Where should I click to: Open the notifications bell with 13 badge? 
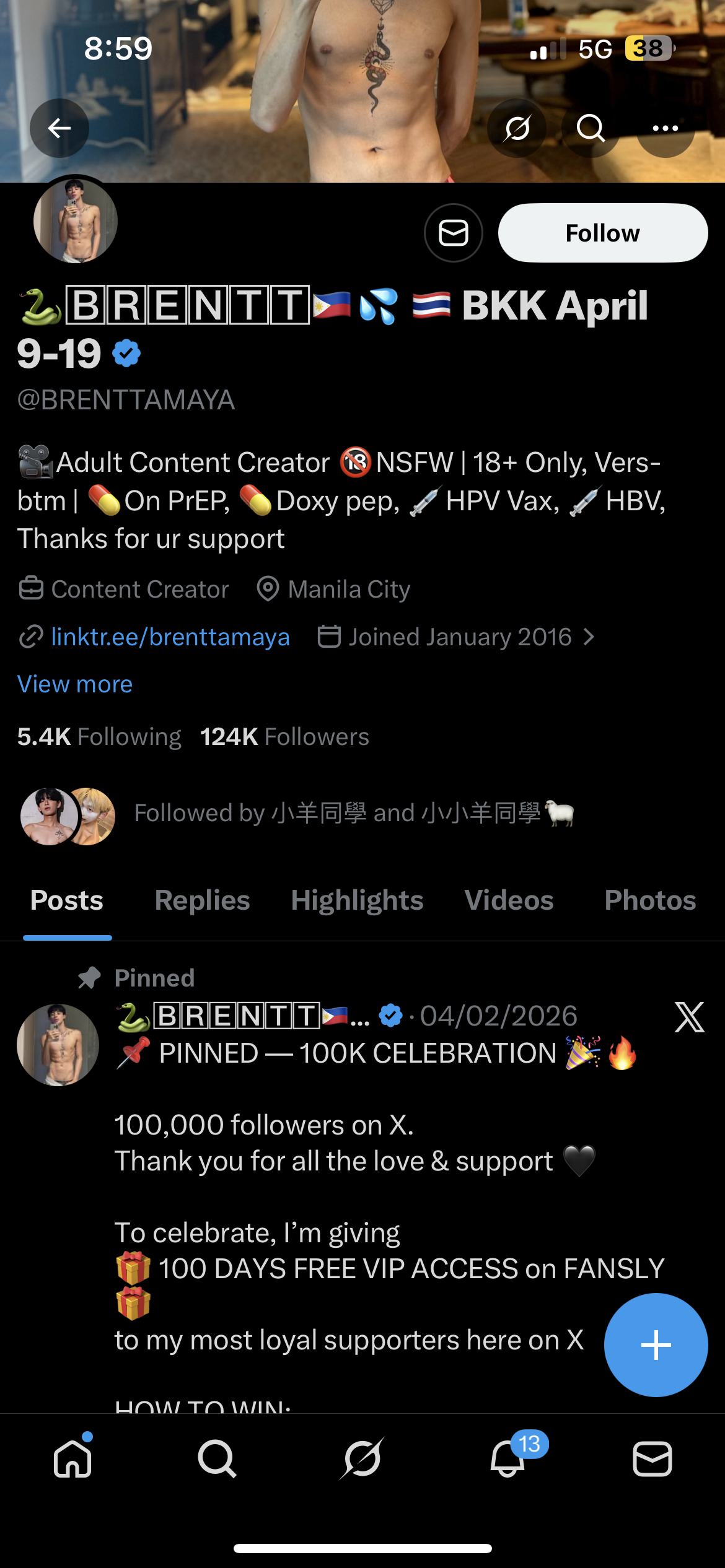(508, 1458)
